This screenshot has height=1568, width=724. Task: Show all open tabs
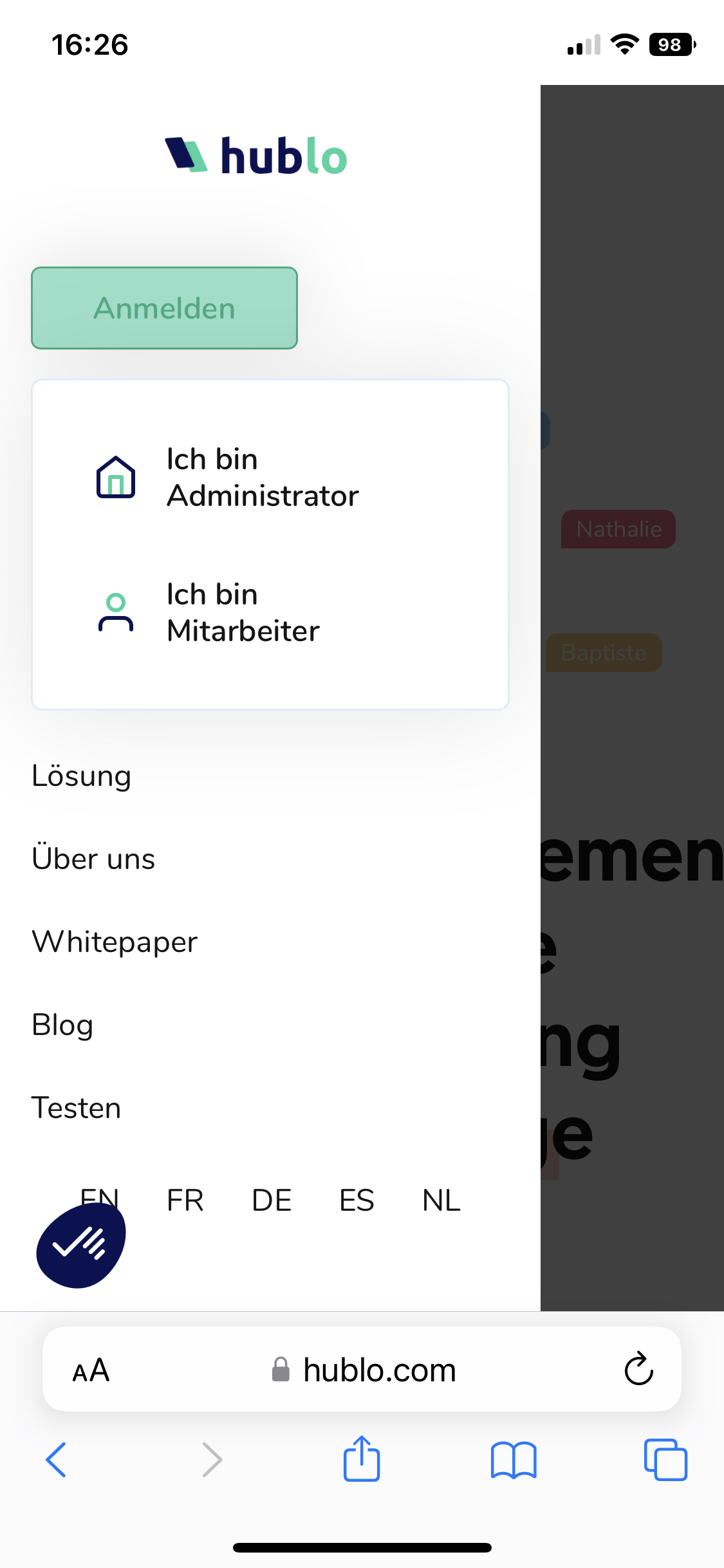pos(665,1459)
